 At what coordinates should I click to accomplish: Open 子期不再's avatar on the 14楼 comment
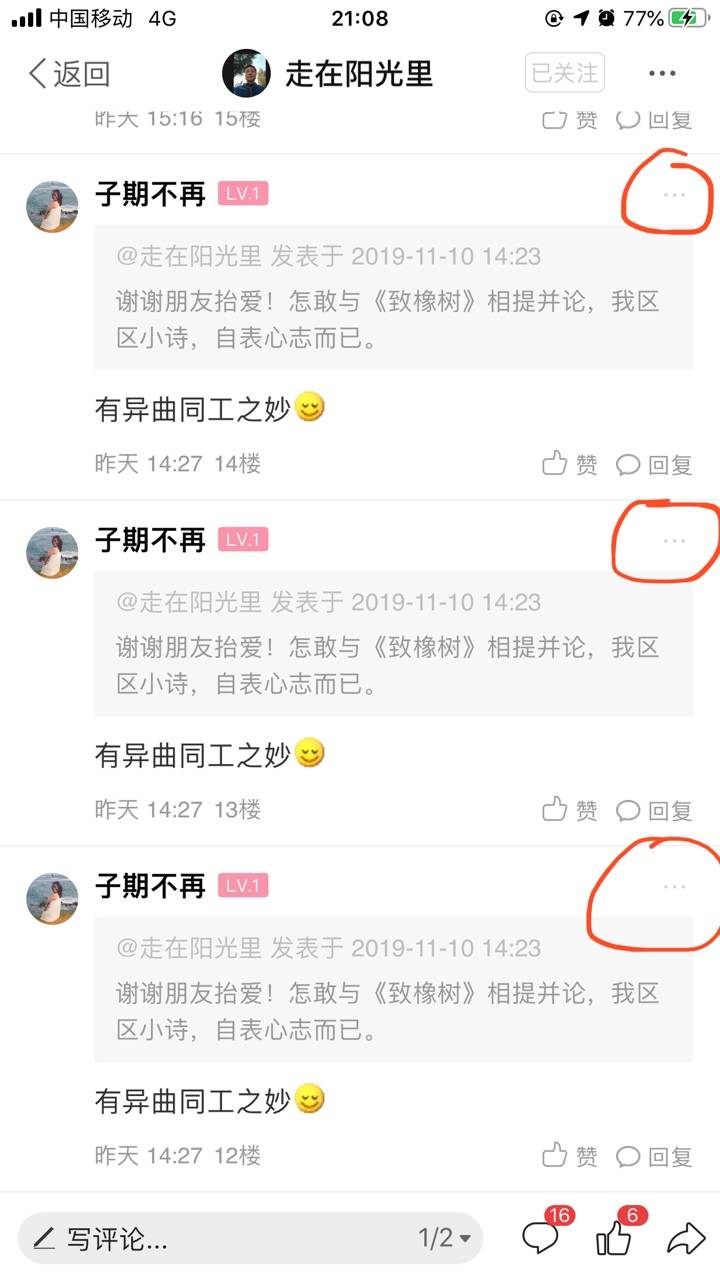pos(52,207)
